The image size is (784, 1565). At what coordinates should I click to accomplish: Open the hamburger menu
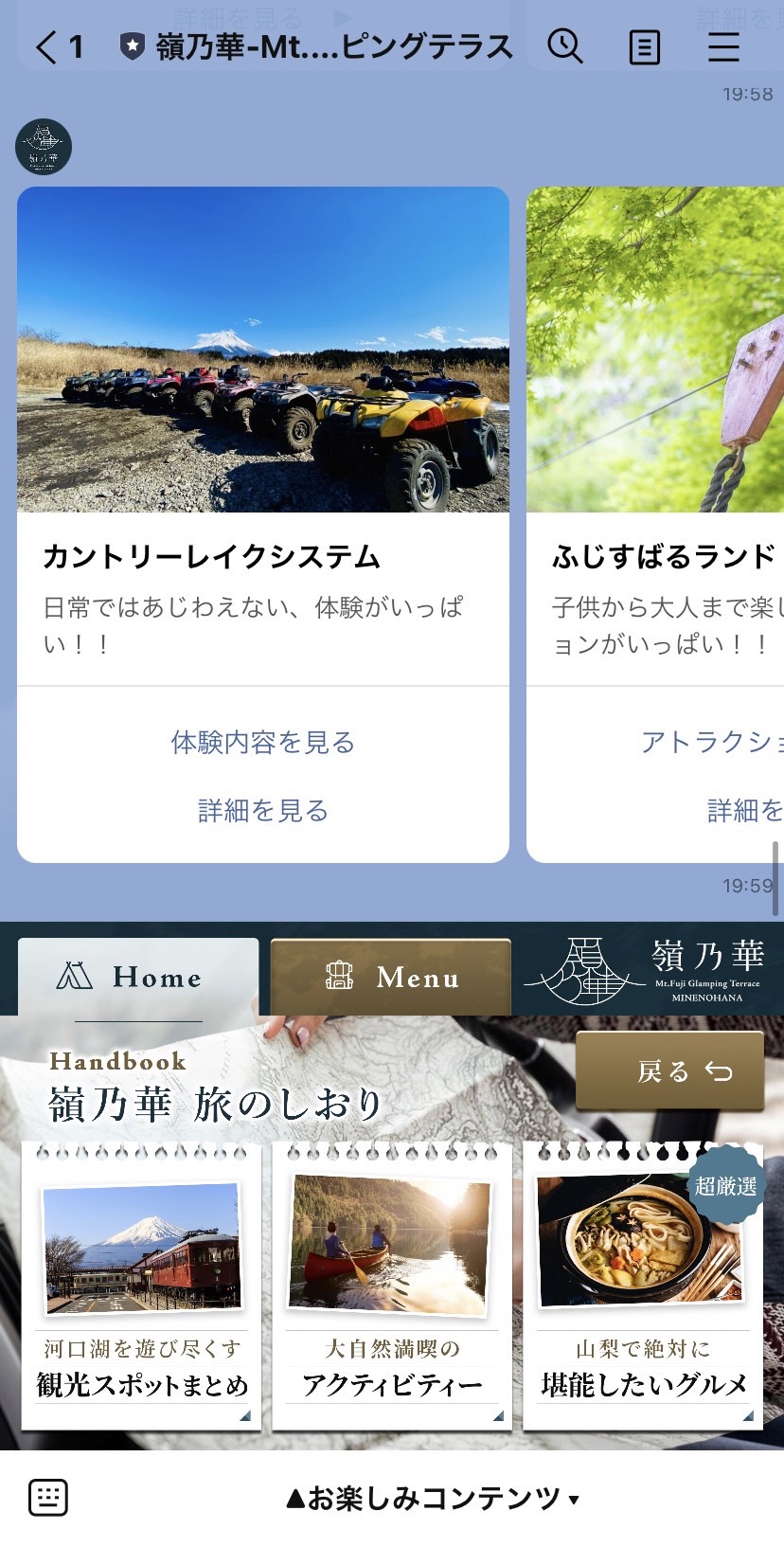(723, 46)
